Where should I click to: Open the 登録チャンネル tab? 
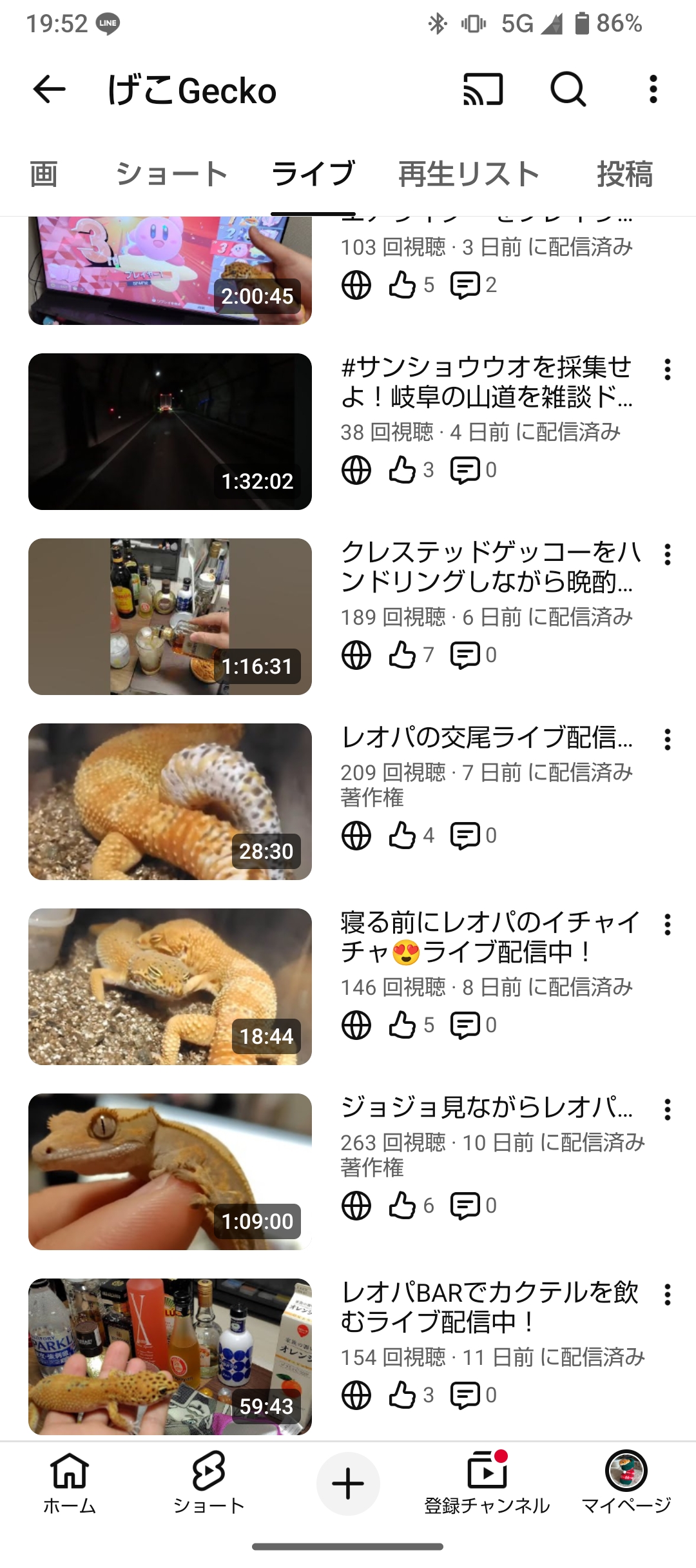pyautogui.click(x=487, y=1483)
